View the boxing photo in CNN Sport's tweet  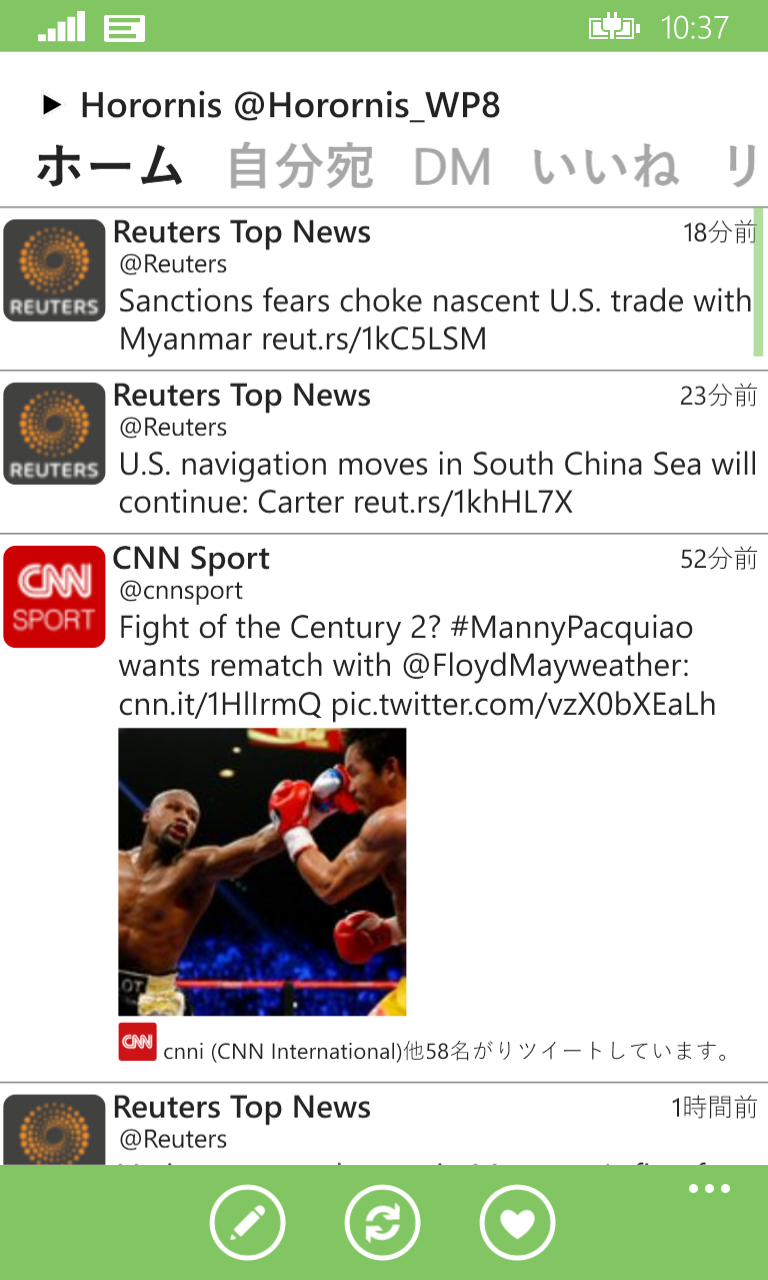pyautogui.click(x=262, y=871)
